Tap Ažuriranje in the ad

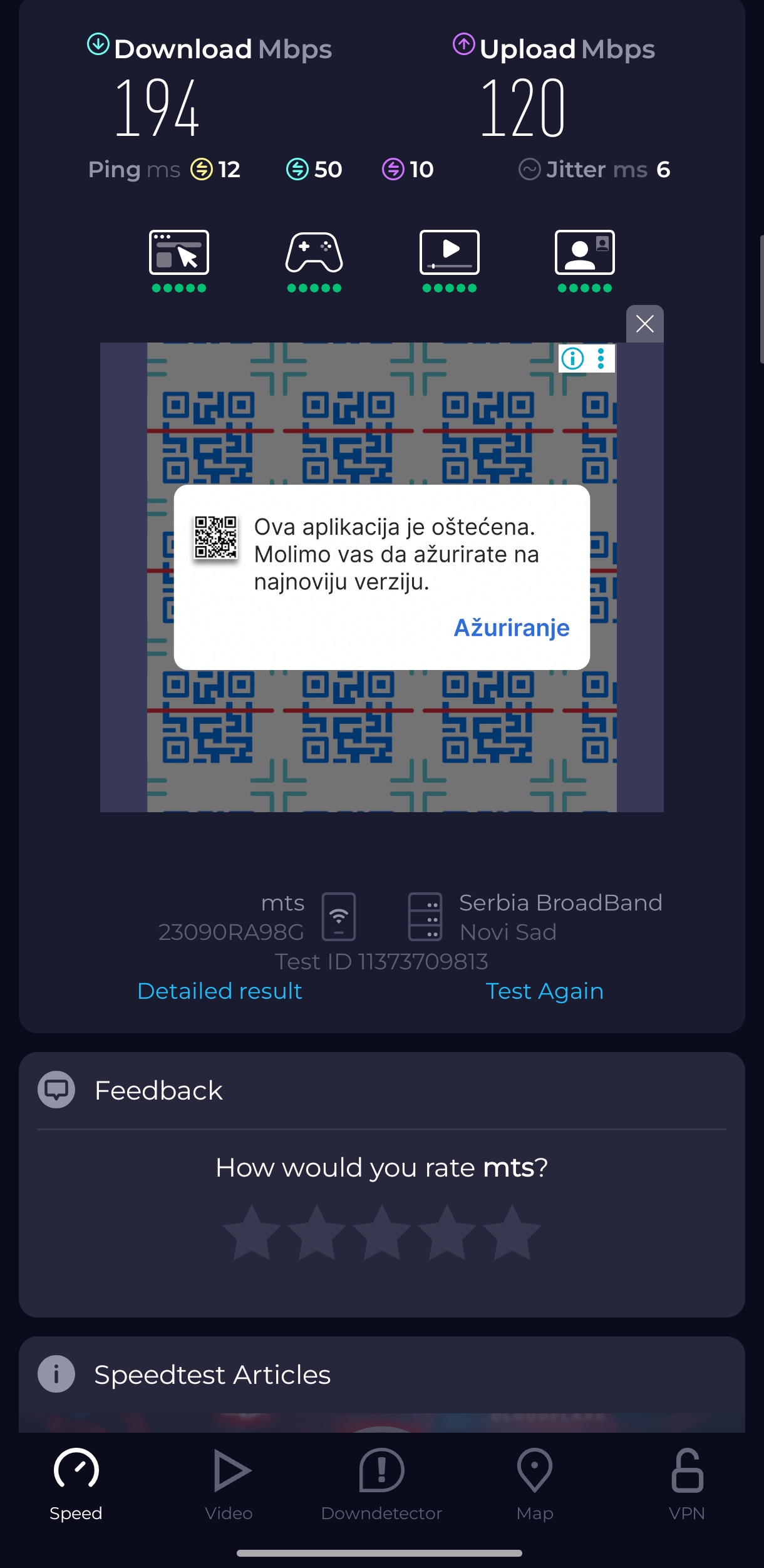[x=511, y=627]
